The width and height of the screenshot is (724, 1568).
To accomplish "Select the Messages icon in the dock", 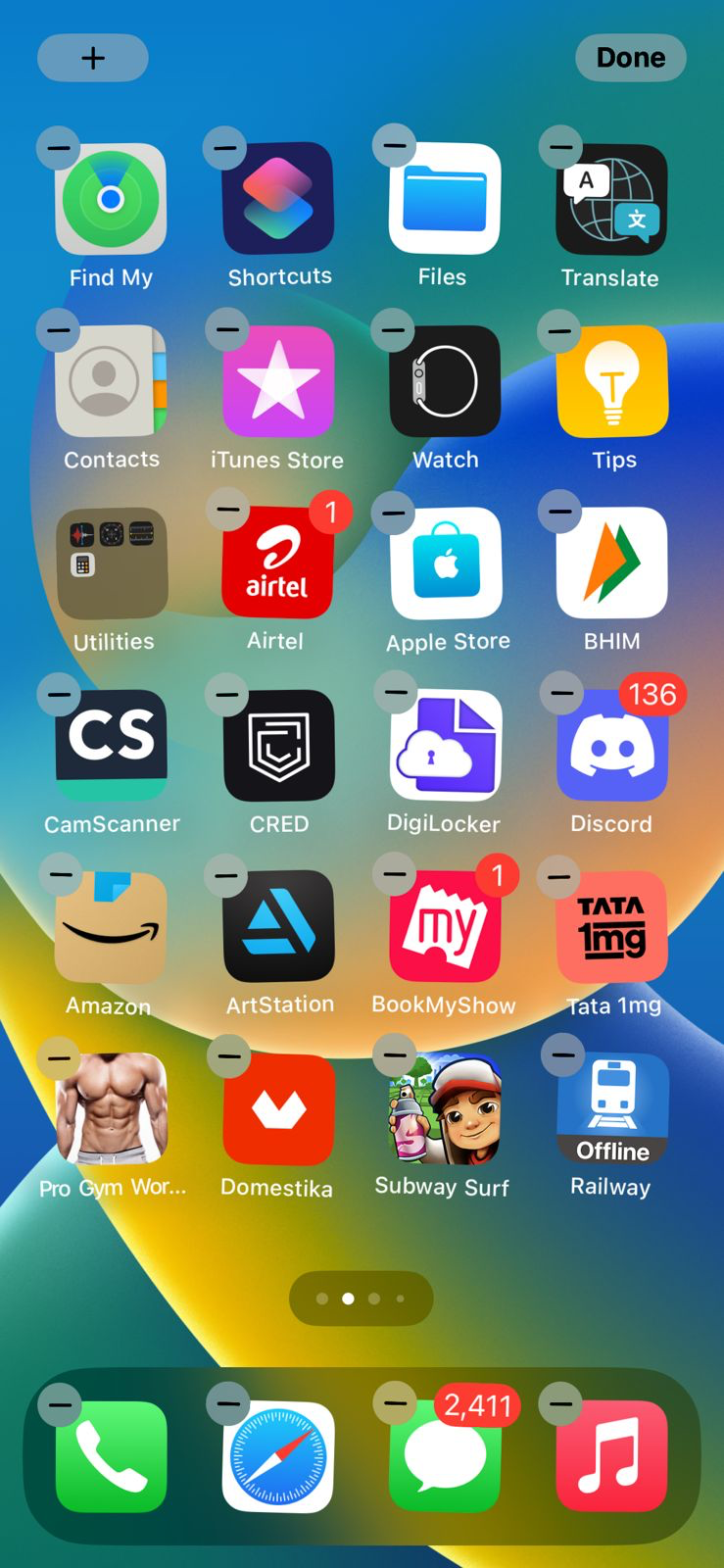I will click(445, 1456).
